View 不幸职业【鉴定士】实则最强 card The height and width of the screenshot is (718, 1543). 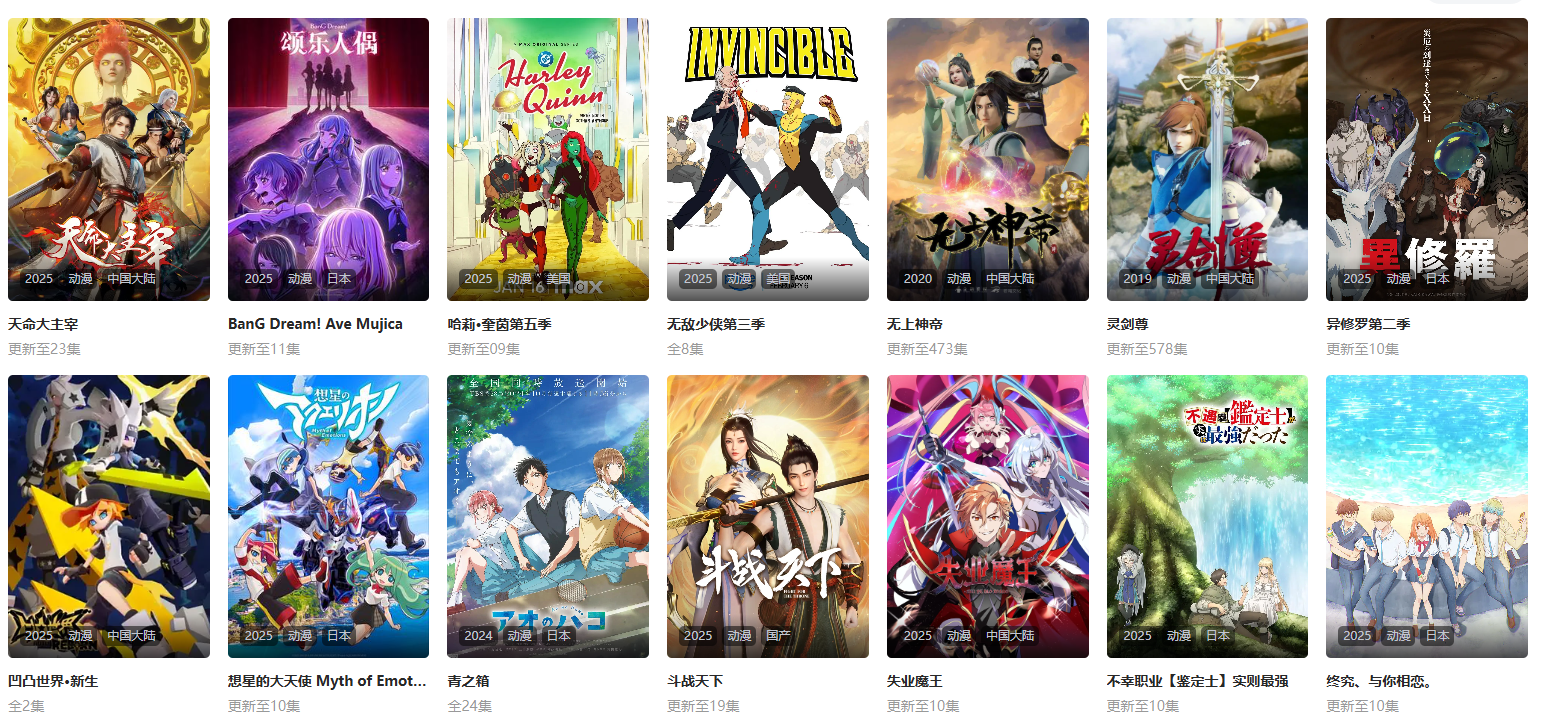point(1207,516)
